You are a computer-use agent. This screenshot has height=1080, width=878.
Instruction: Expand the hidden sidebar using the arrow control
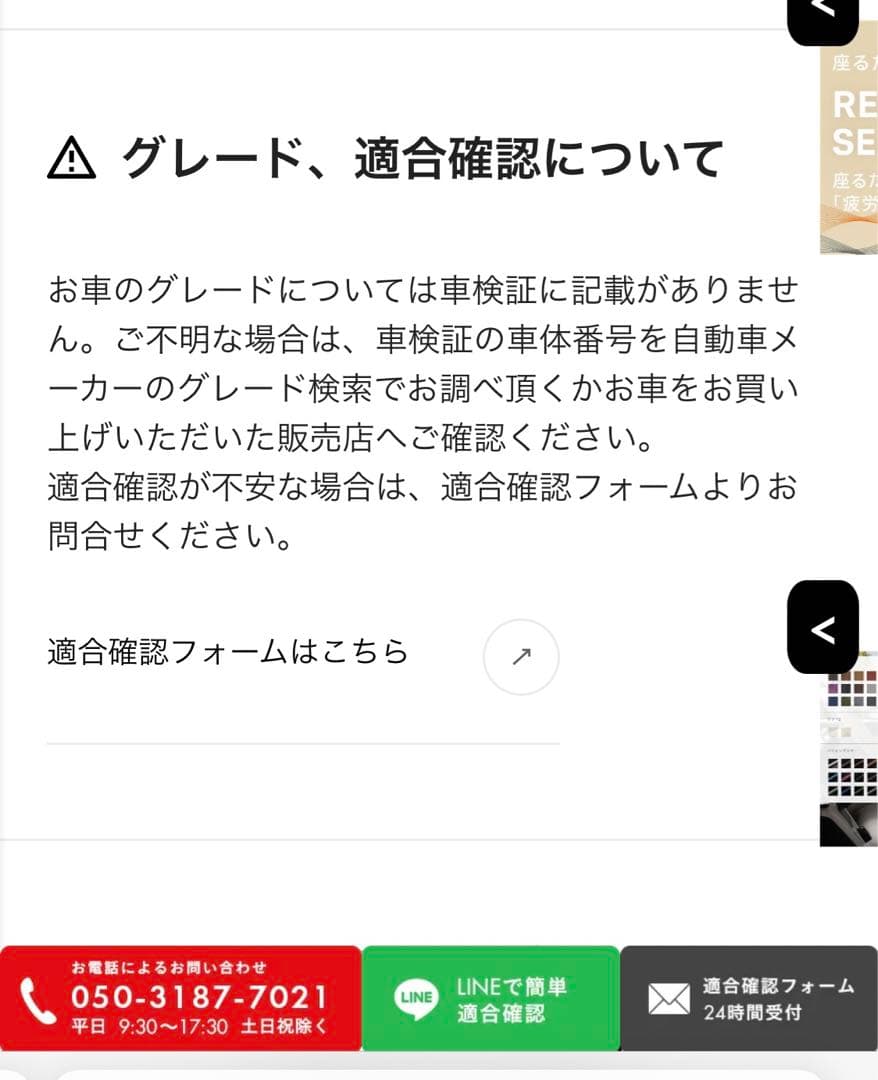(x=823, y=630)
